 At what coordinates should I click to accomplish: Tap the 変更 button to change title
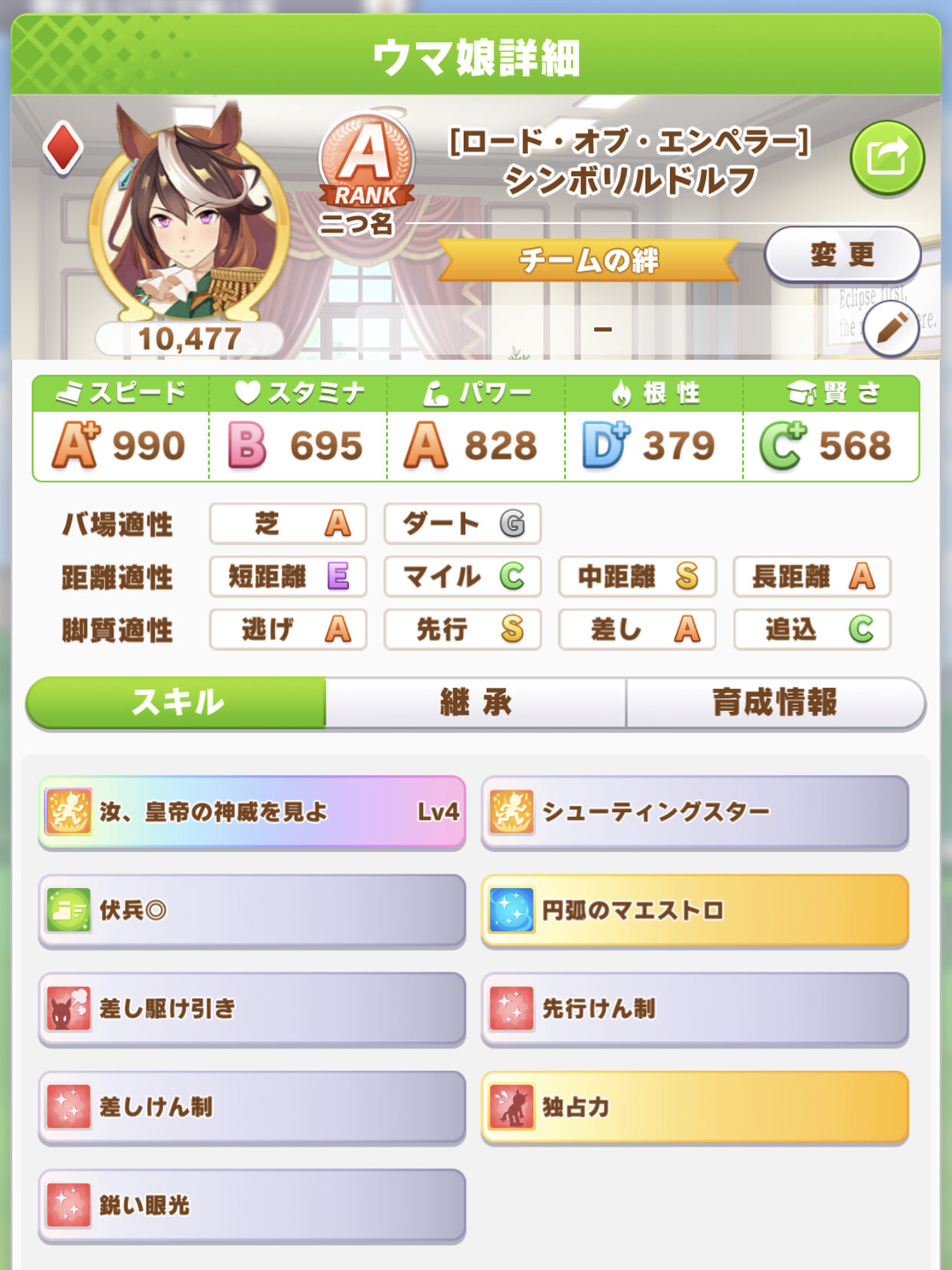point(842,255)
